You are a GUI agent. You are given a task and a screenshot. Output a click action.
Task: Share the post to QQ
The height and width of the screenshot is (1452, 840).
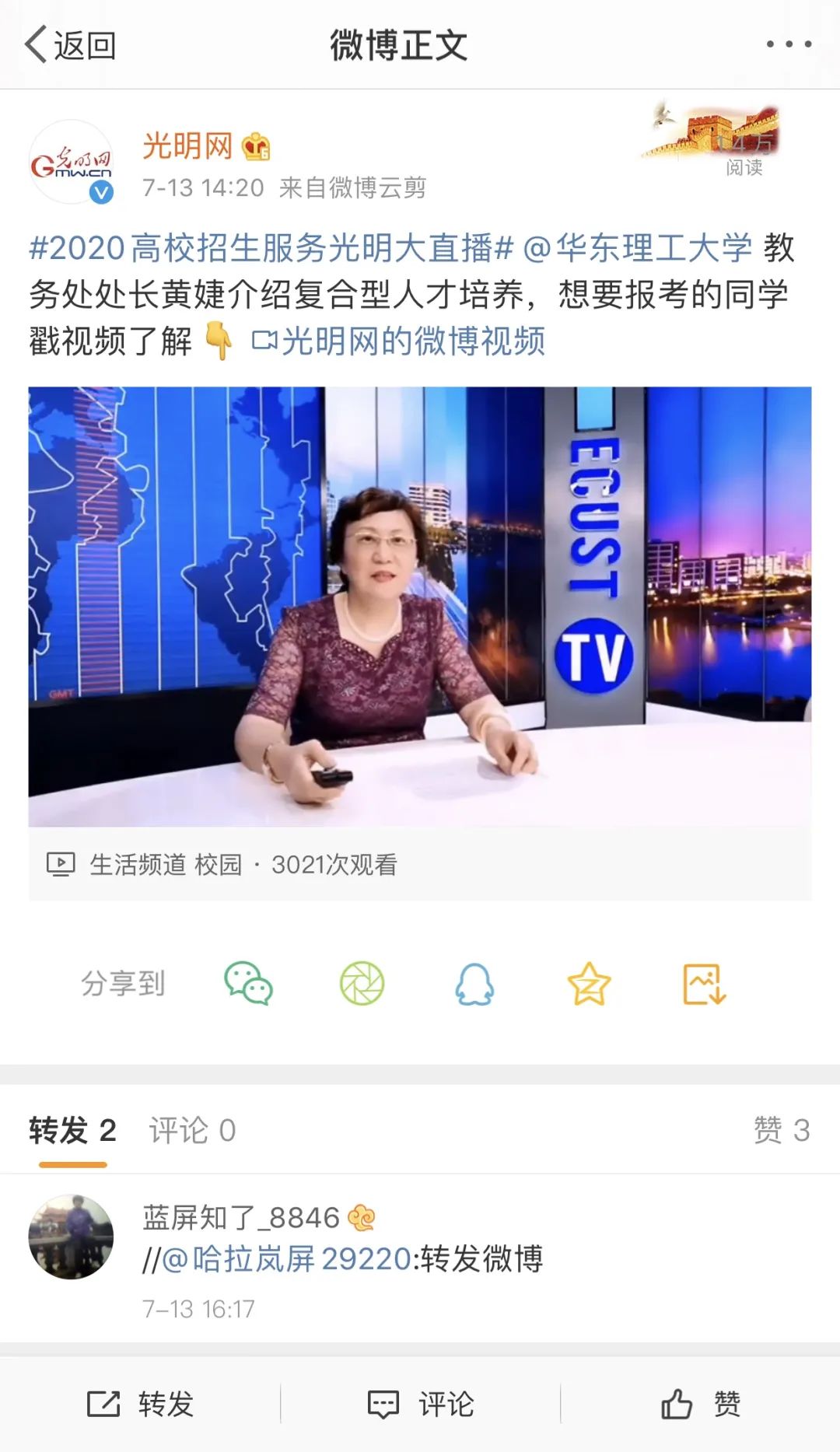point(474,983)
